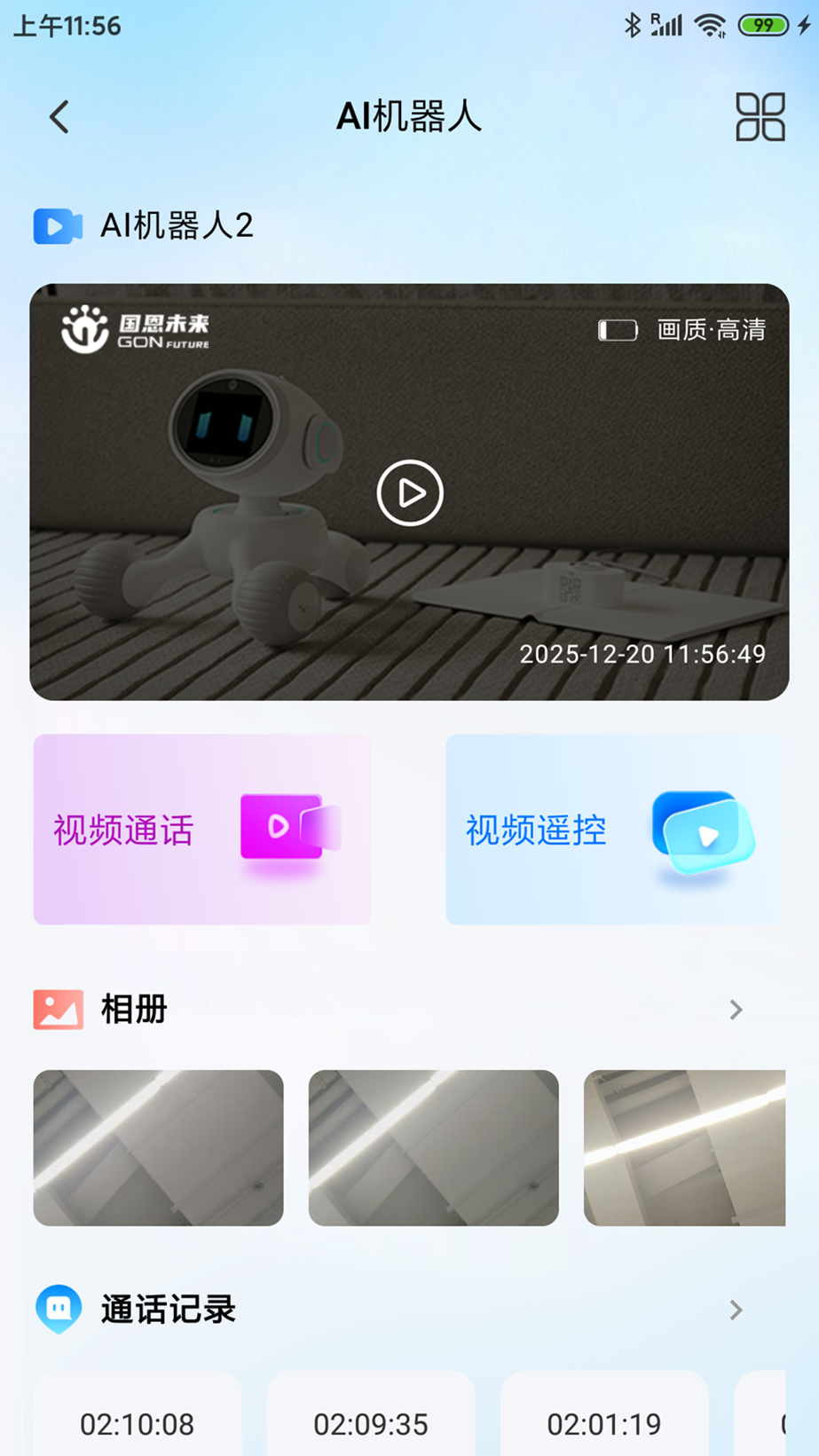Expand the 通话记录 call log chevron
The height and width of the screenshot is (1456, 819).
pos(735,1309)
